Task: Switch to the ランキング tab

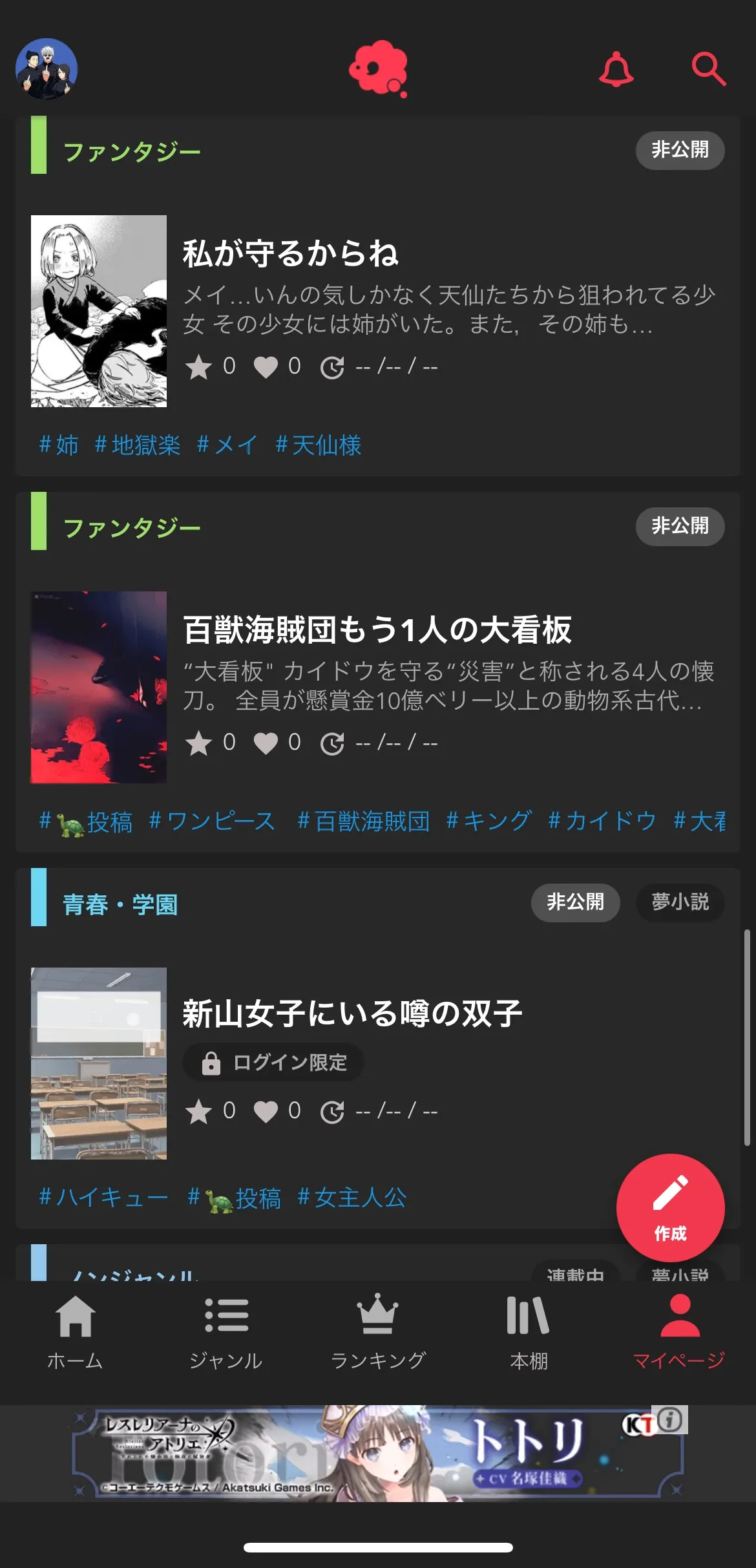Action: (378, 1331)
